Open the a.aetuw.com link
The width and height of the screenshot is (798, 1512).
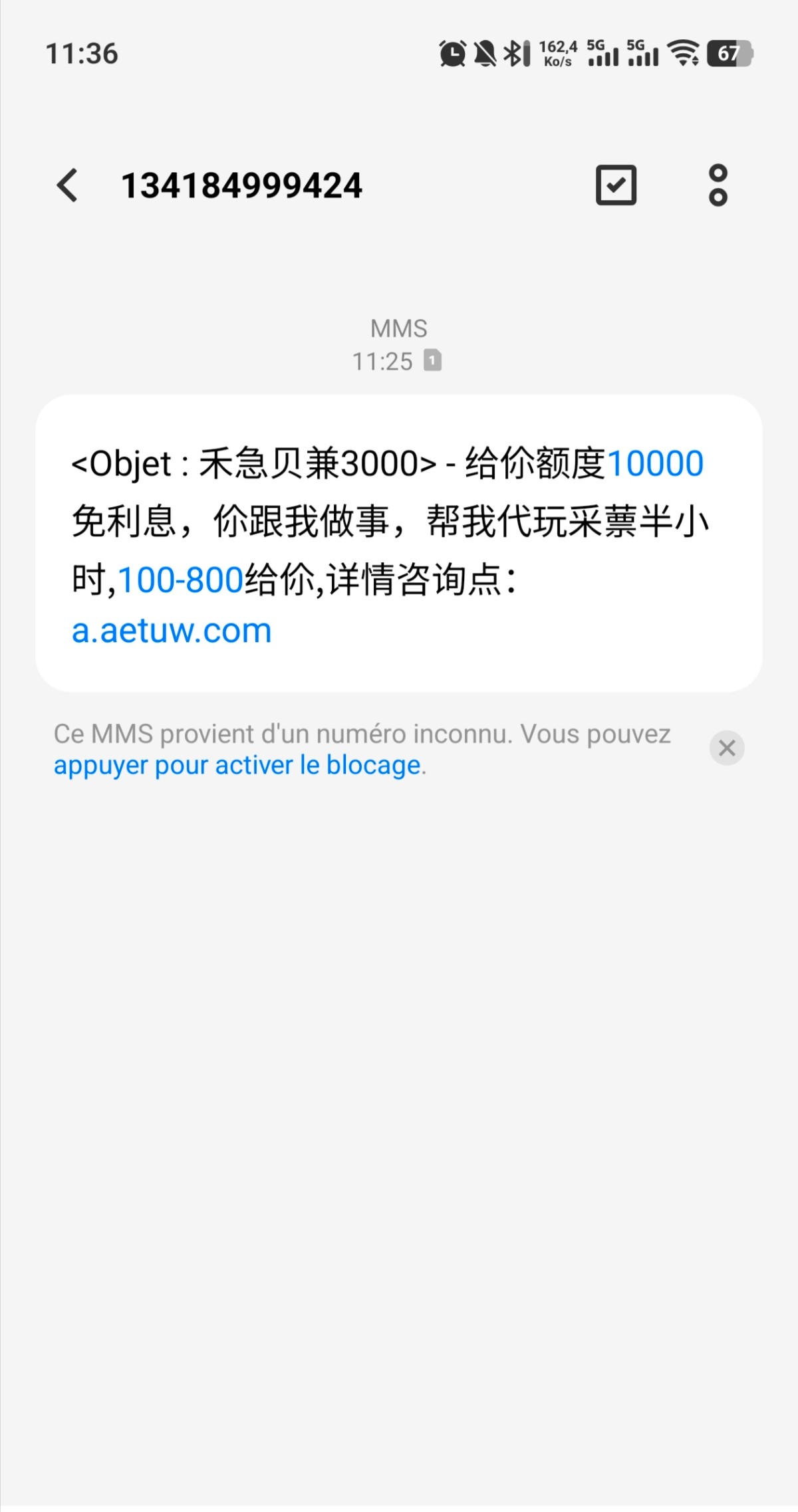(172, 630)
